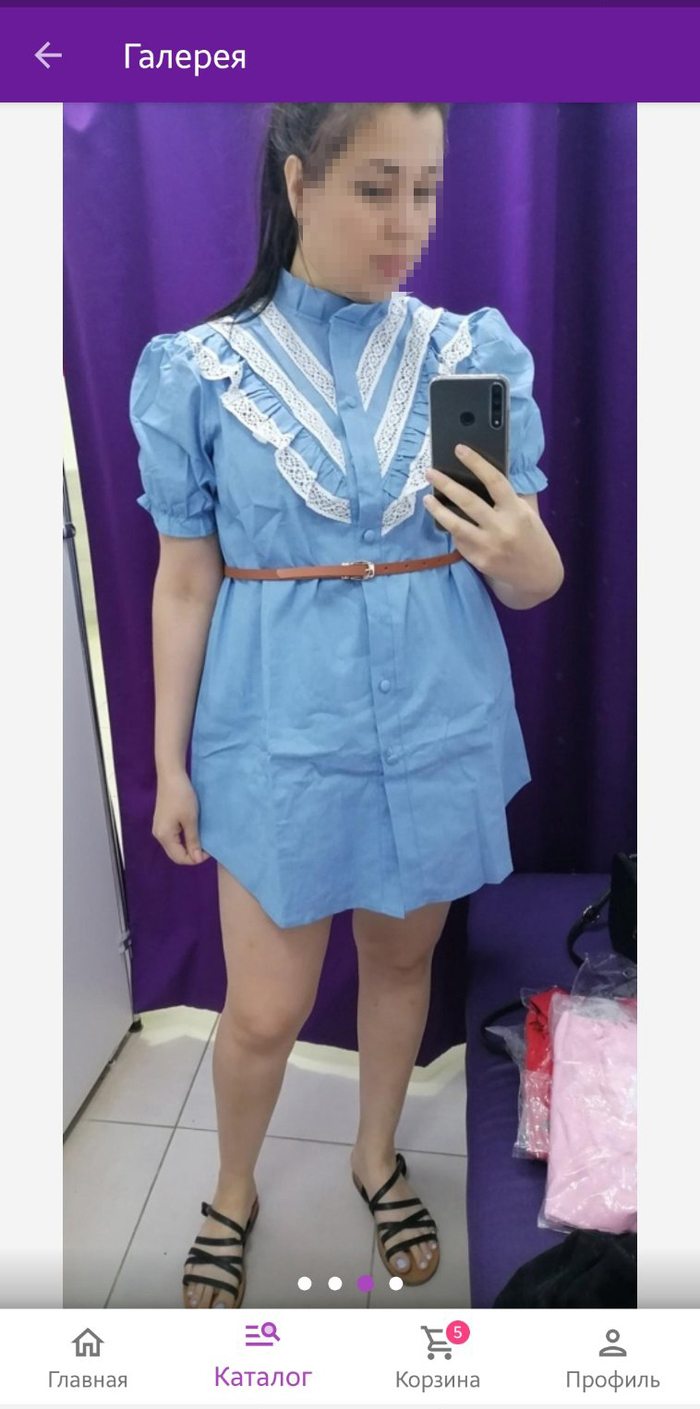
Task: Open the Корзина cart tab
Action: pyautogui.click(x=438, y=1358)
